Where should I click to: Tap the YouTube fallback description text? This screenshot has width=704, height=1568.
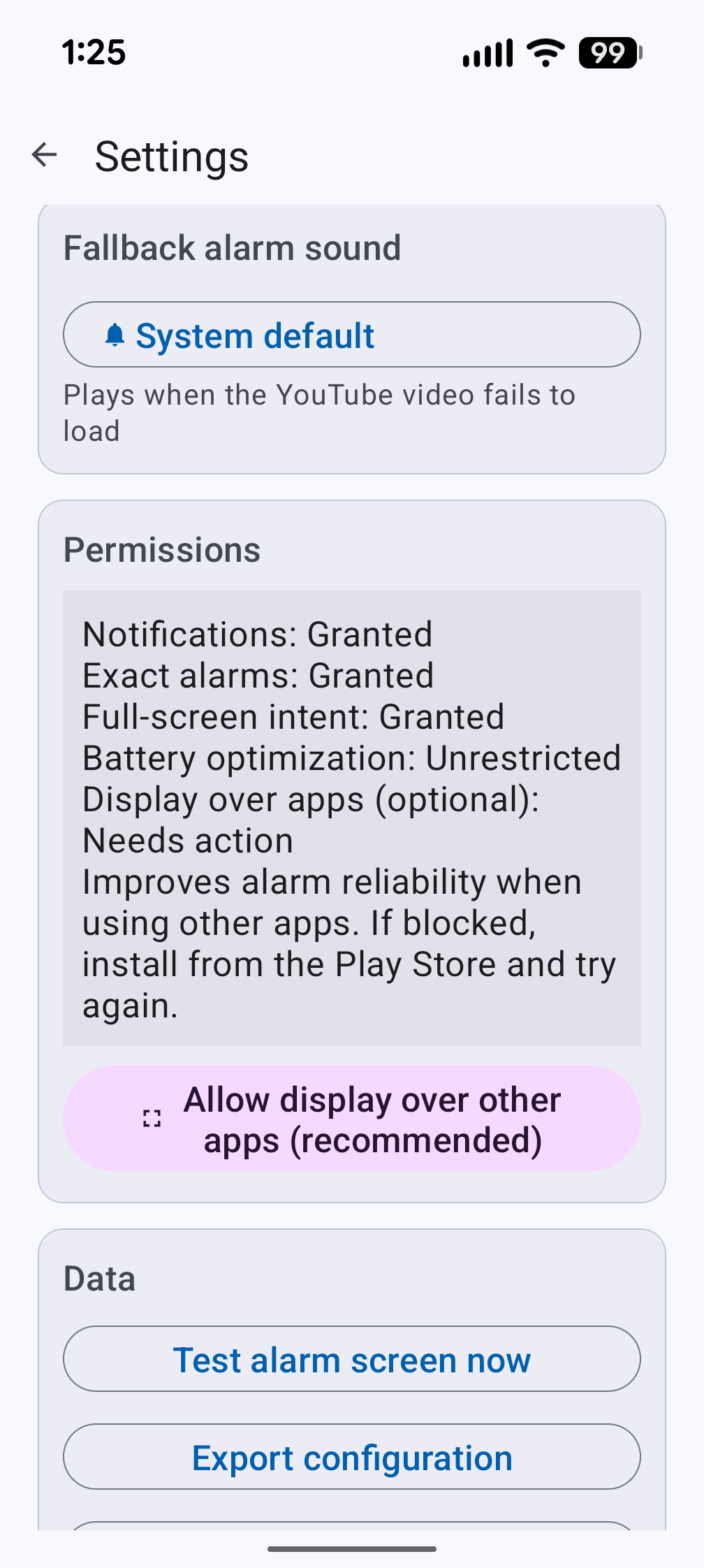319,412
